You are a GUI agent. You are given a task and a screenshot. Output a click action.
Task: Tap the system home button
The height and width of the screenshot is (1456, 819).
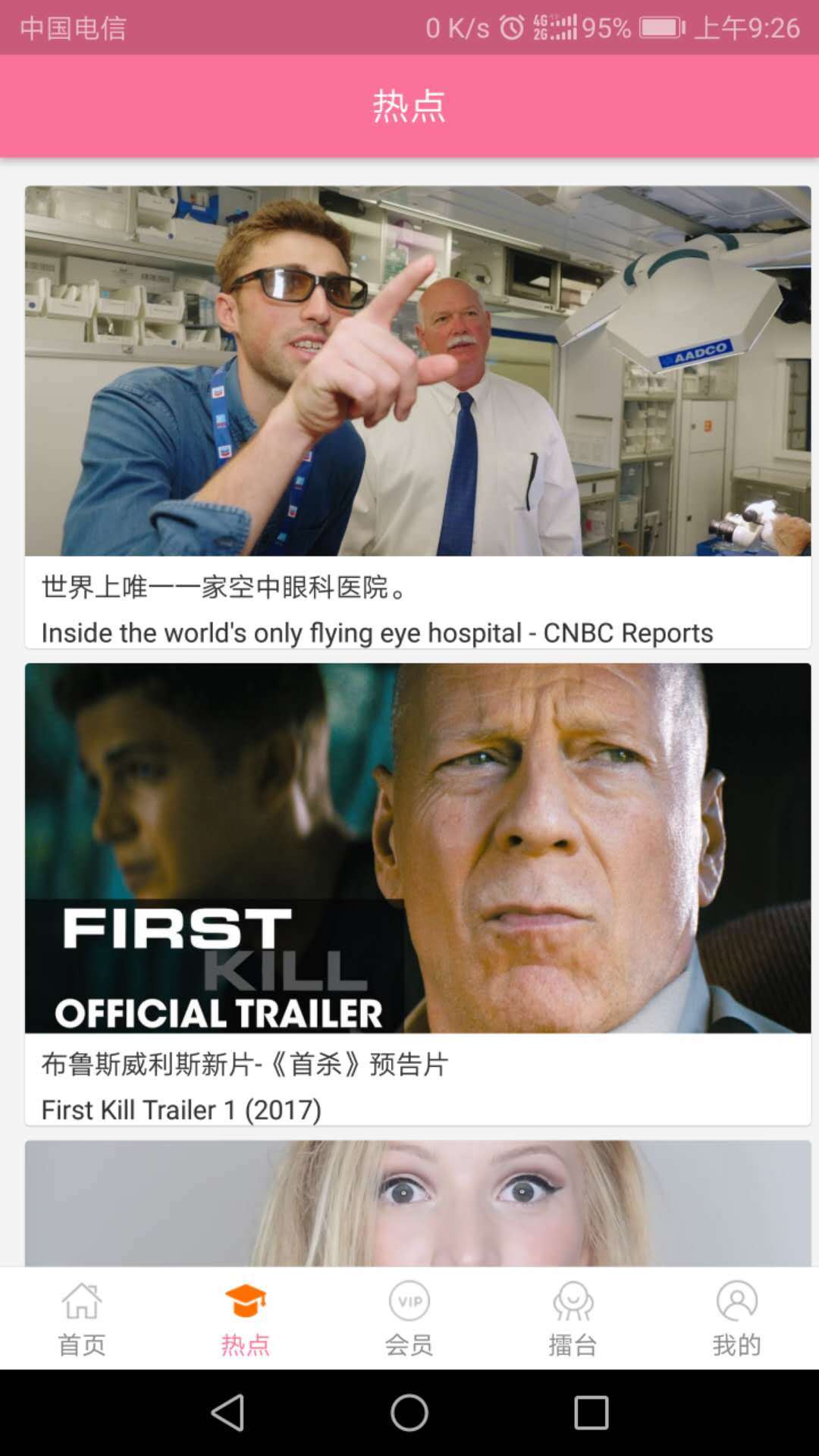click(x=409, y=1413)
